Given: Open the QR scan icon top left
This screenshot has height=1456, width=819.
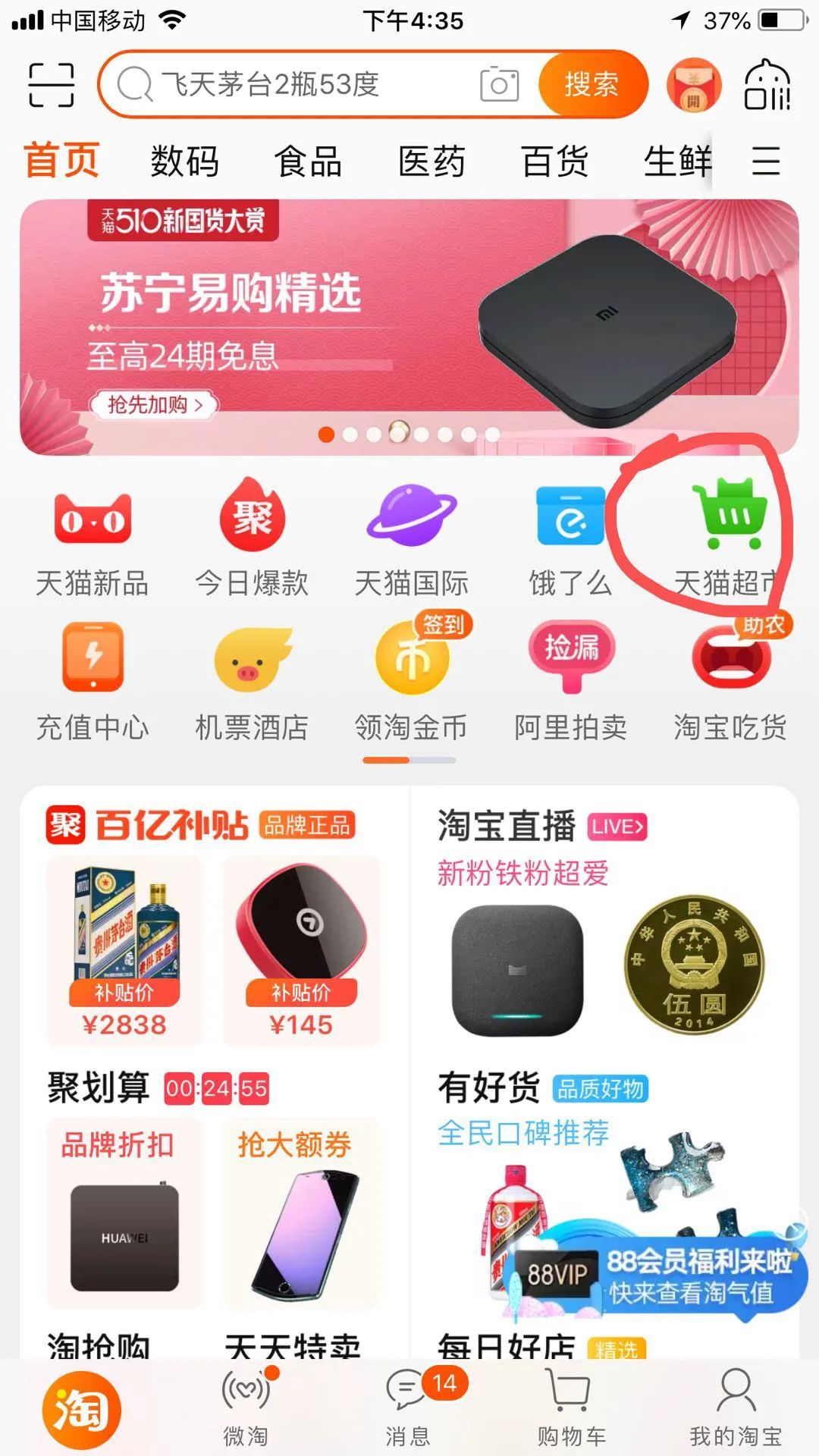Looking at the screenshot, I should click(x=50, y=85).
